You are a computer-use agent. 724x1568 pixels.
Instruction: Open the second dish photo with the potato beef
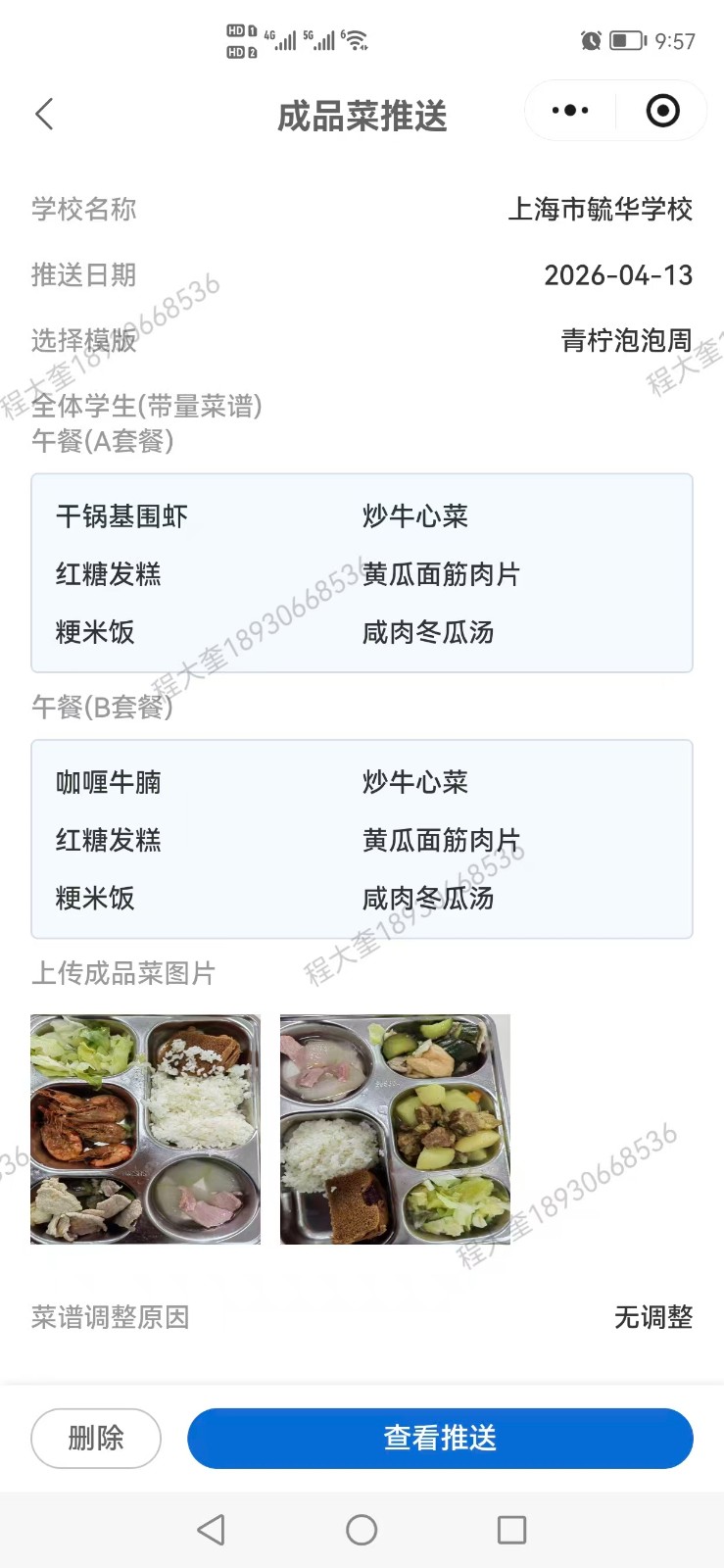pos(395,1129)
